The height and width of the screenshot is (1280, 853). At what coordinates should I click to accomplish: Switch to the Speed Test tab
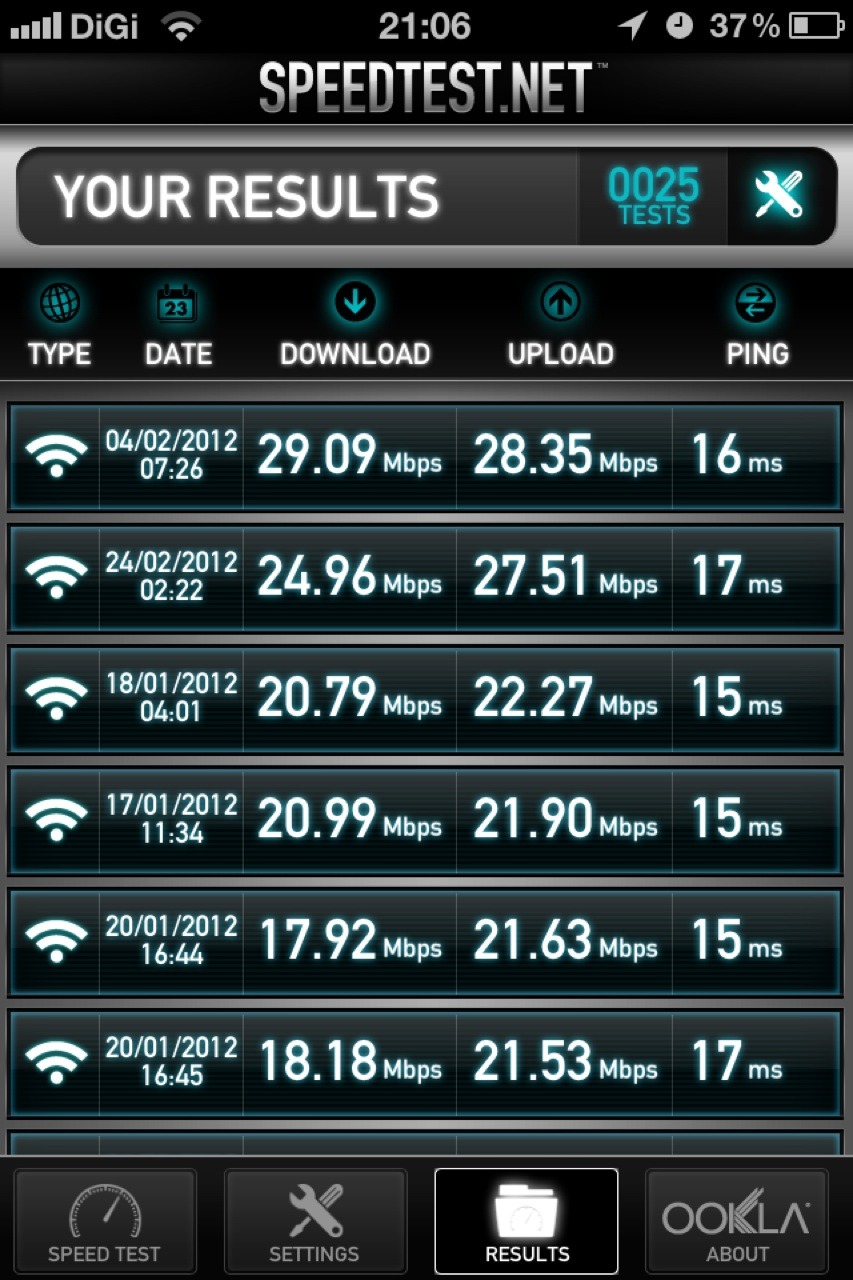tap(104, 1221)
